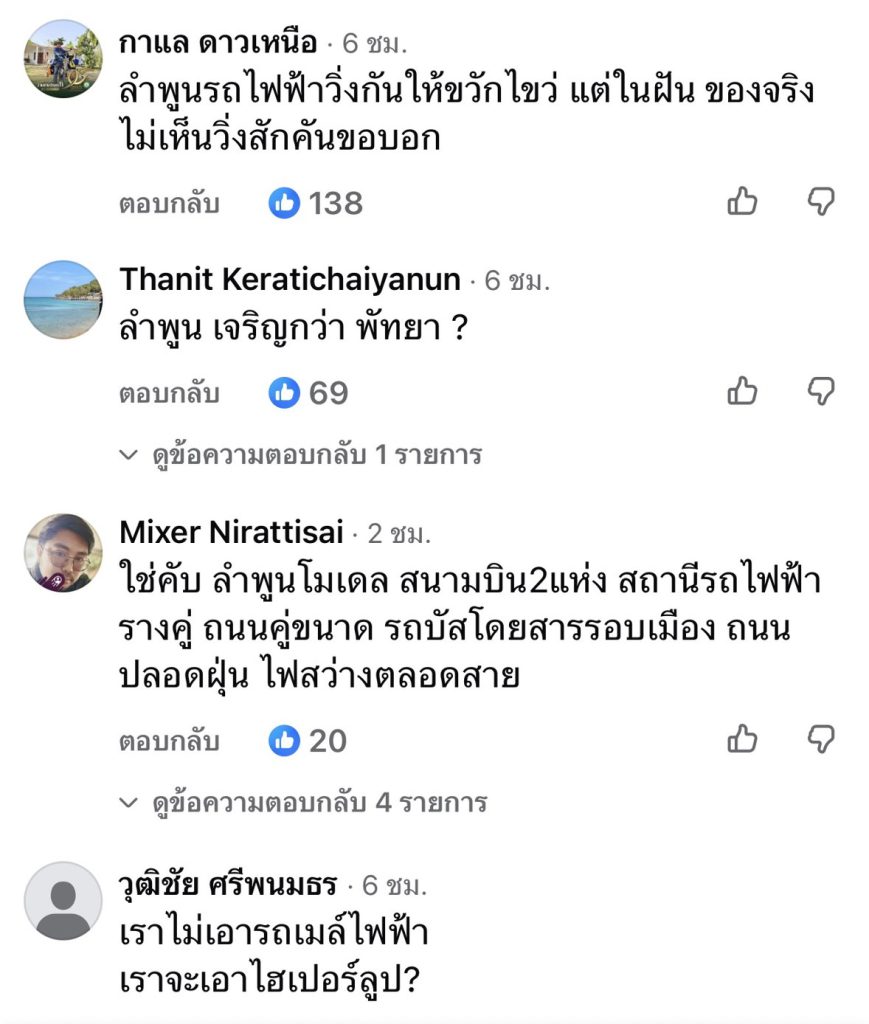Thumbs up Thanit Keratichaiyanun's comment
The width and height of the screenshot is (869, 1024).
pos(742,391)
